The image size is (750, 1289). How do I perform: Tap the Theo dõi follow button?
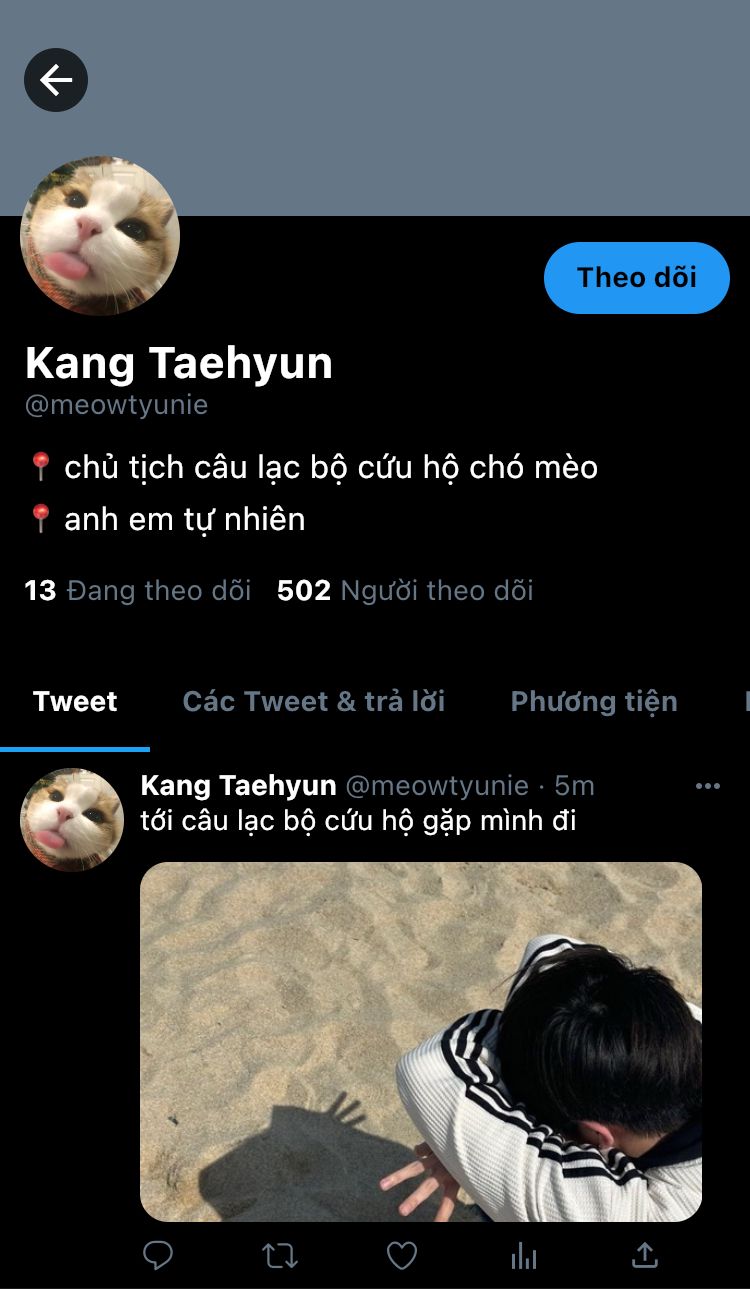[637, 277]
